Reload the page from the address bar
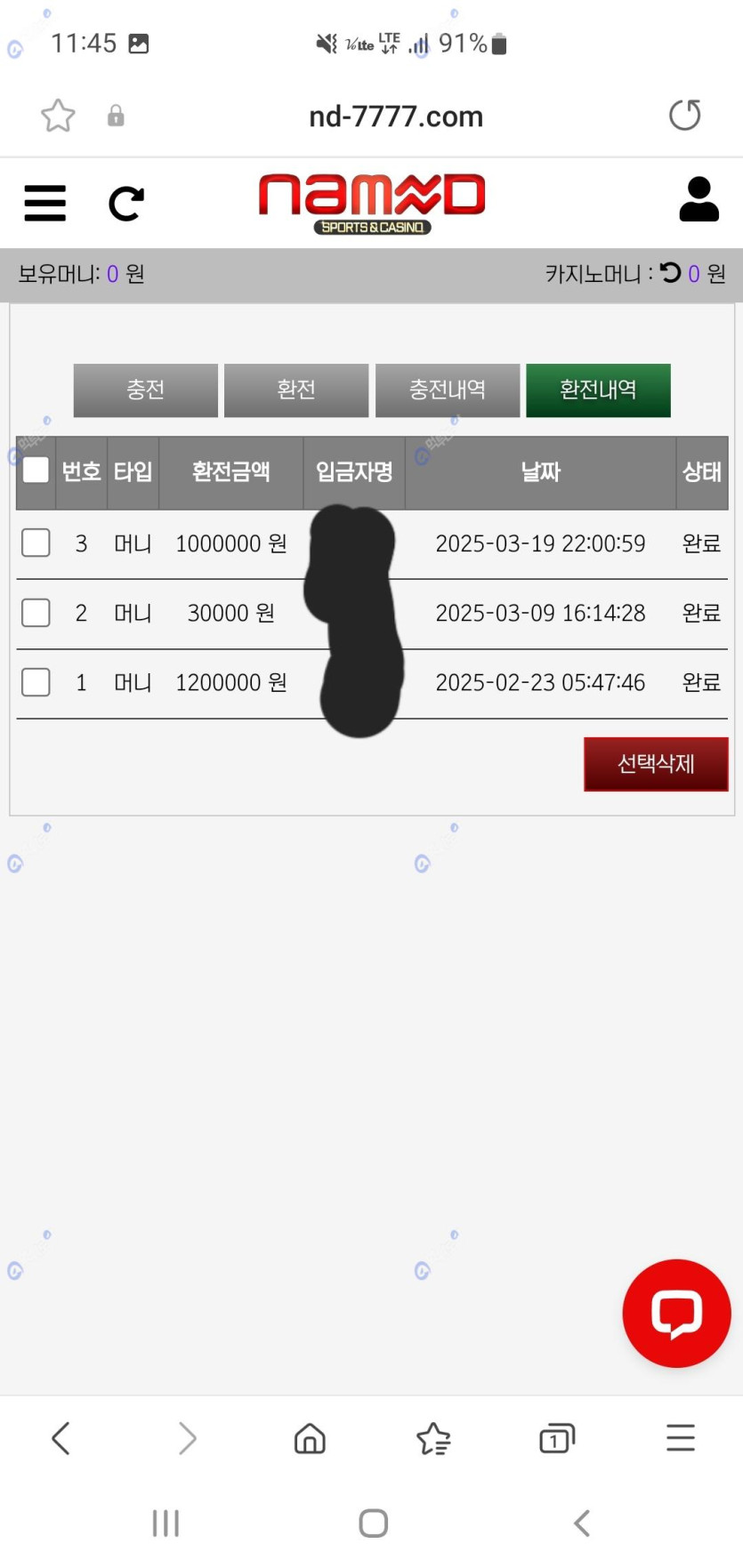 click(x=684, y=115)
